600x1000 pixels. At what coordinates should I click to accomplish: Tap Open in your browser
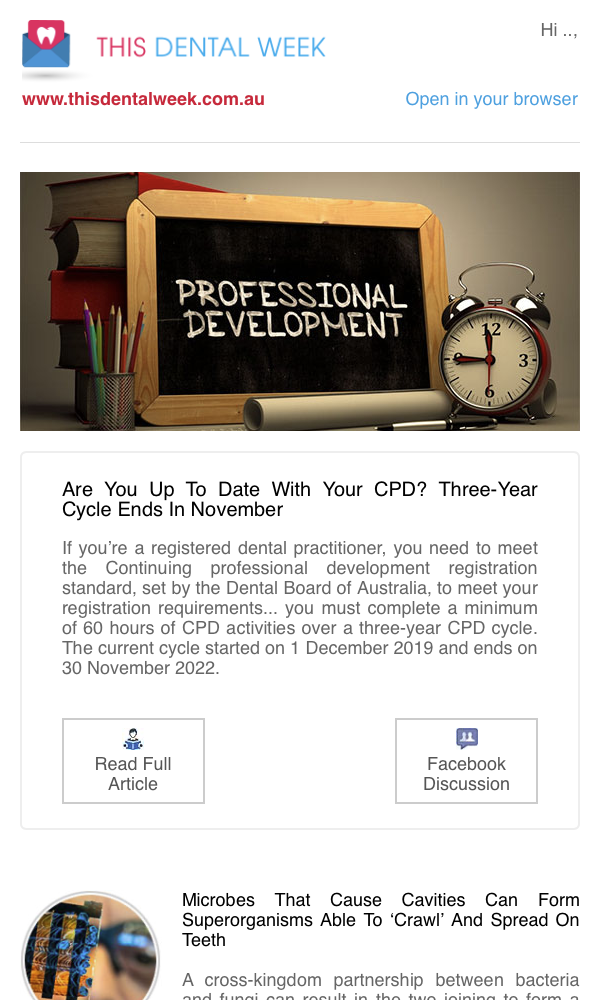point(492,99)
